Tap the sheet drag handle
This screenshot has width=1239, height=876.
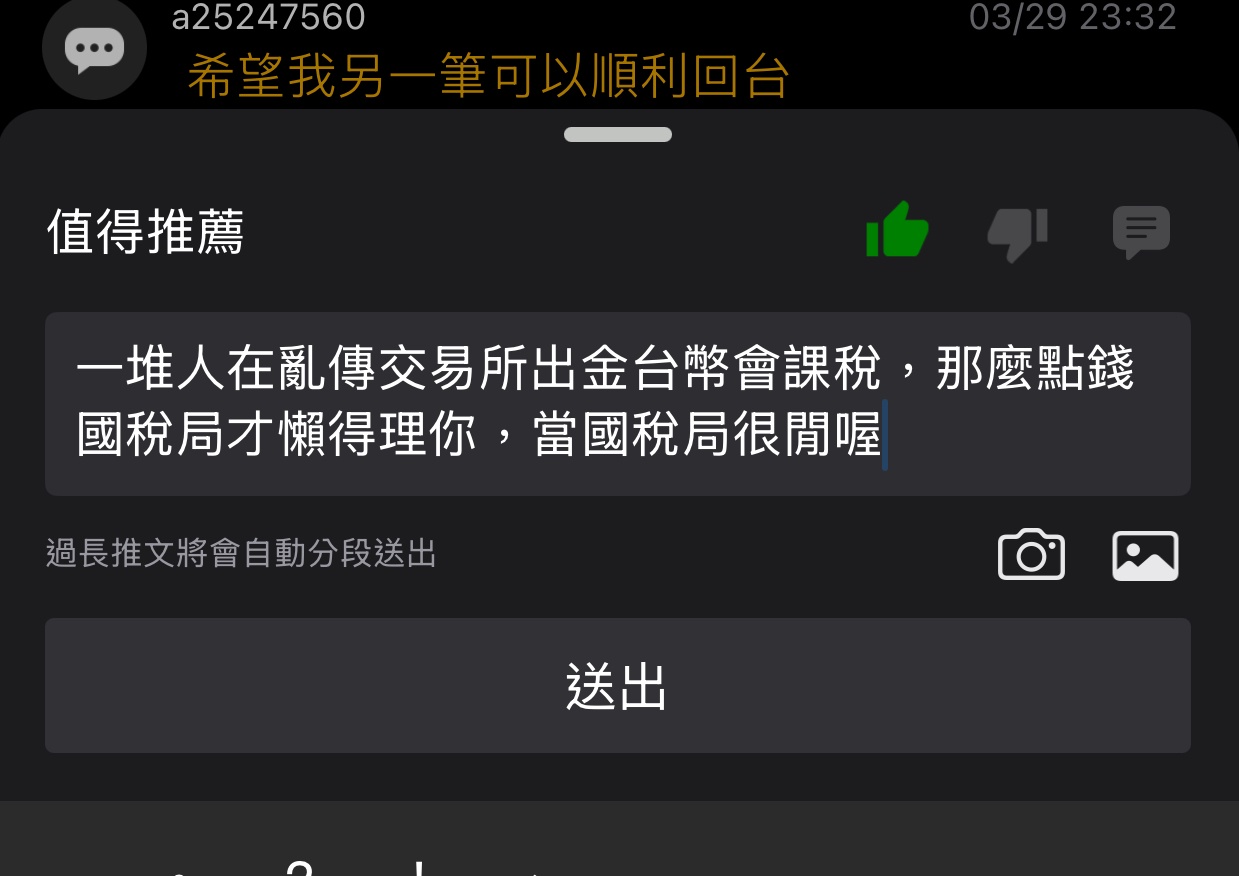(x=617, y=135)
